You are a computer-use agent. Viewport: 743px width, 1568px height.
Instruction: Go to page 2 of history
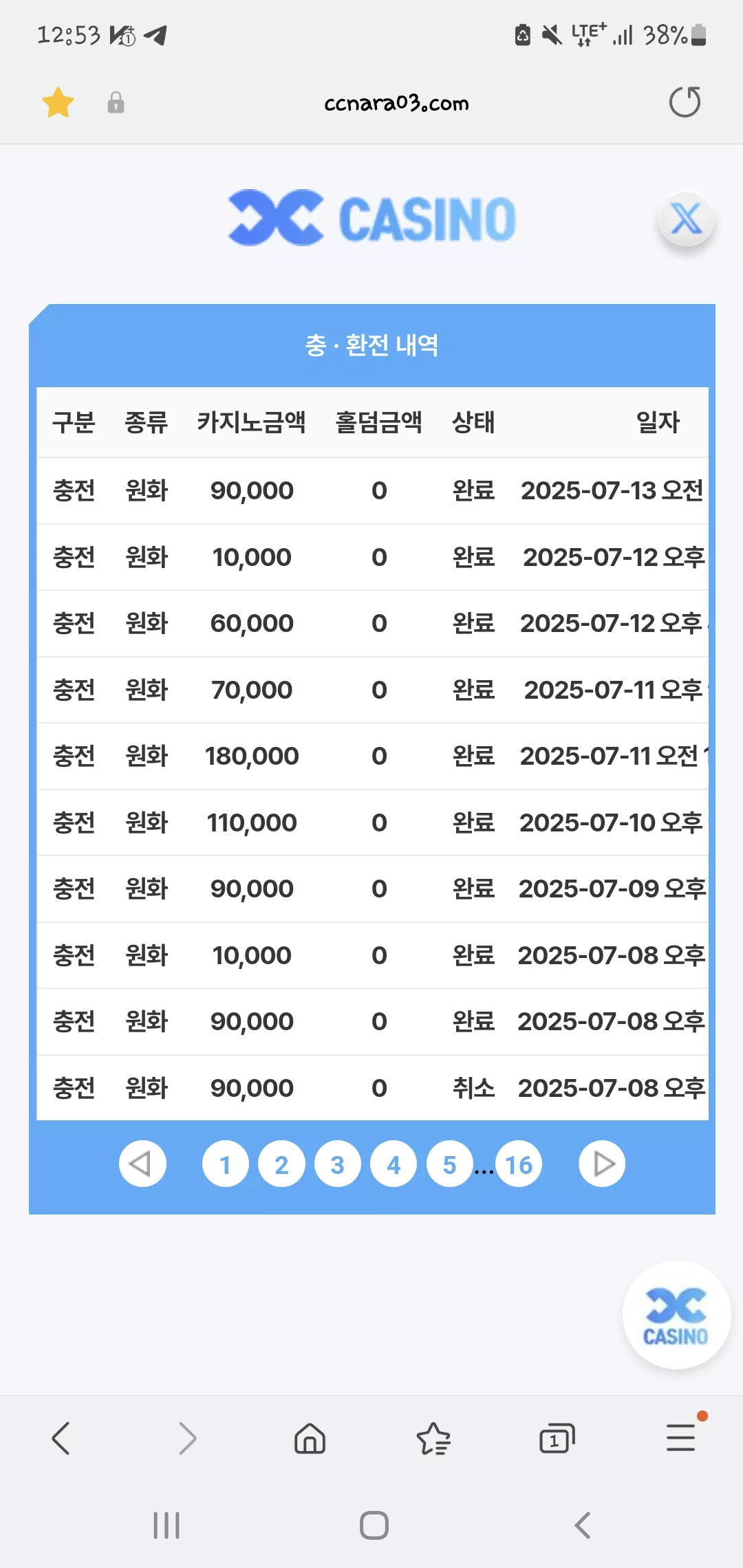tap(281, 1164)
